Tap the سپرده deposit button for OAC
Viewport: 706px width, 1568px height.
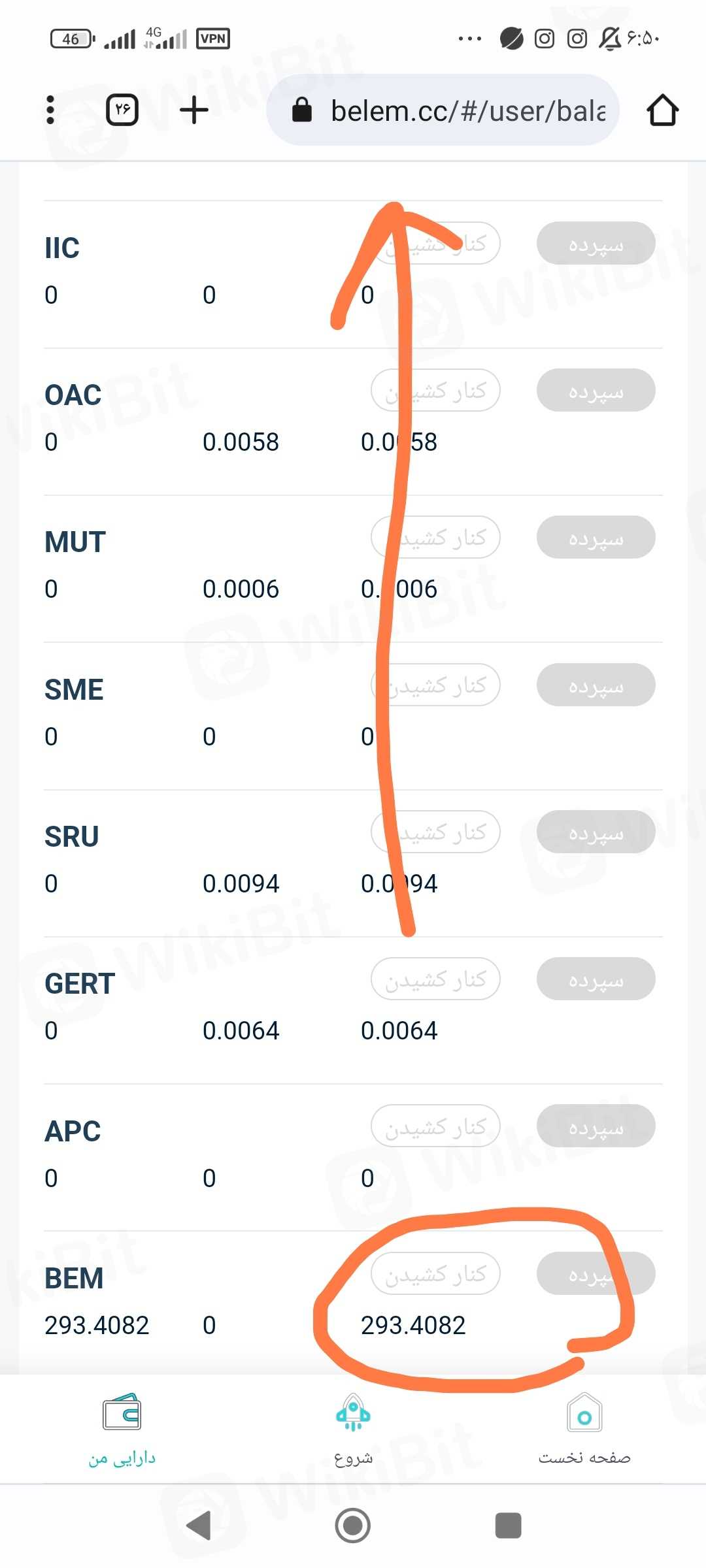click(x=596, y=391)
